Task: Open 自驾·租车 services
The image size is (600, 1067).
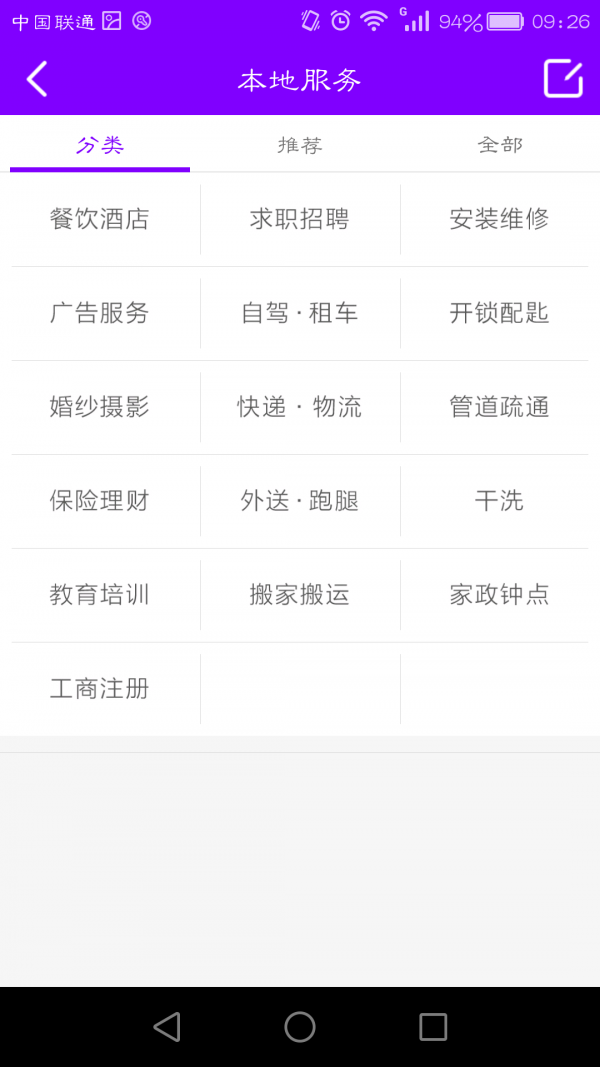Action: pos(300,313)
